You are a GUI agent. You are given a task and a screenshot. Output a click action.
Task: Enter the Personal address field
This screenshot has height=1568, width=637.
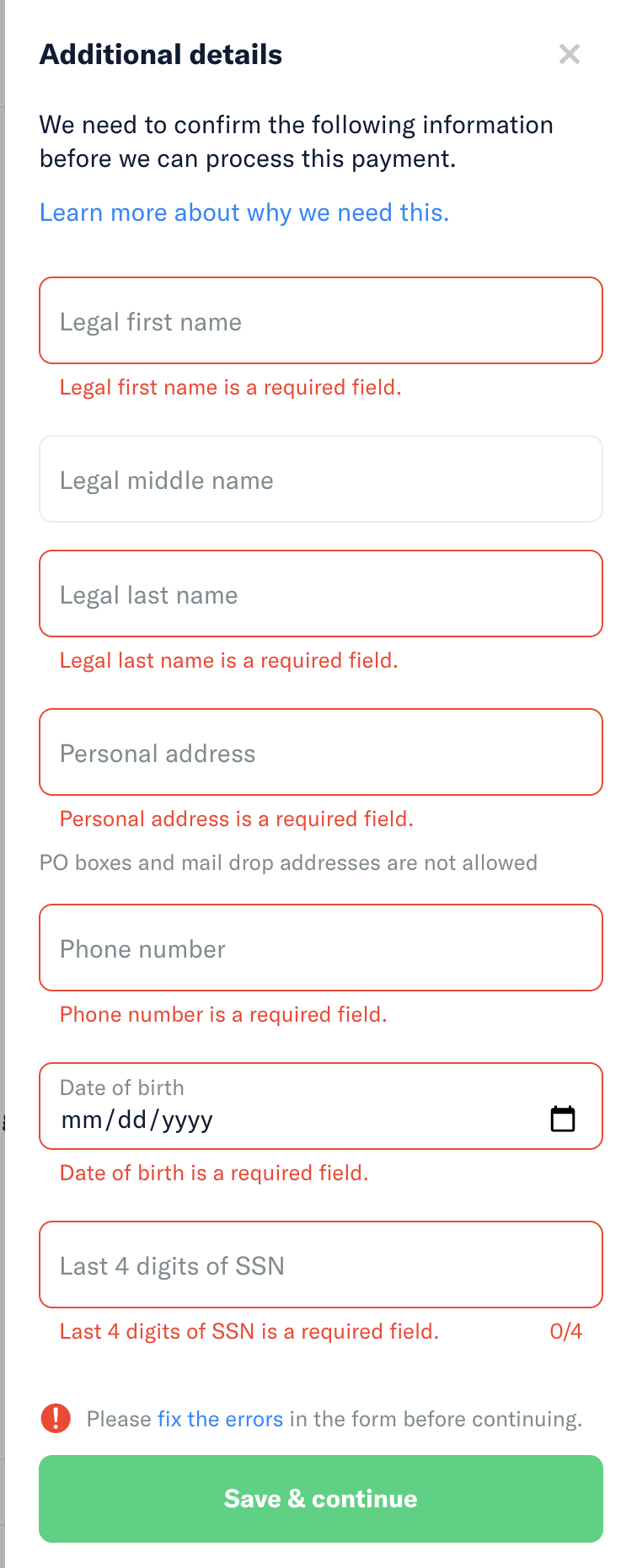click(320, 753)
